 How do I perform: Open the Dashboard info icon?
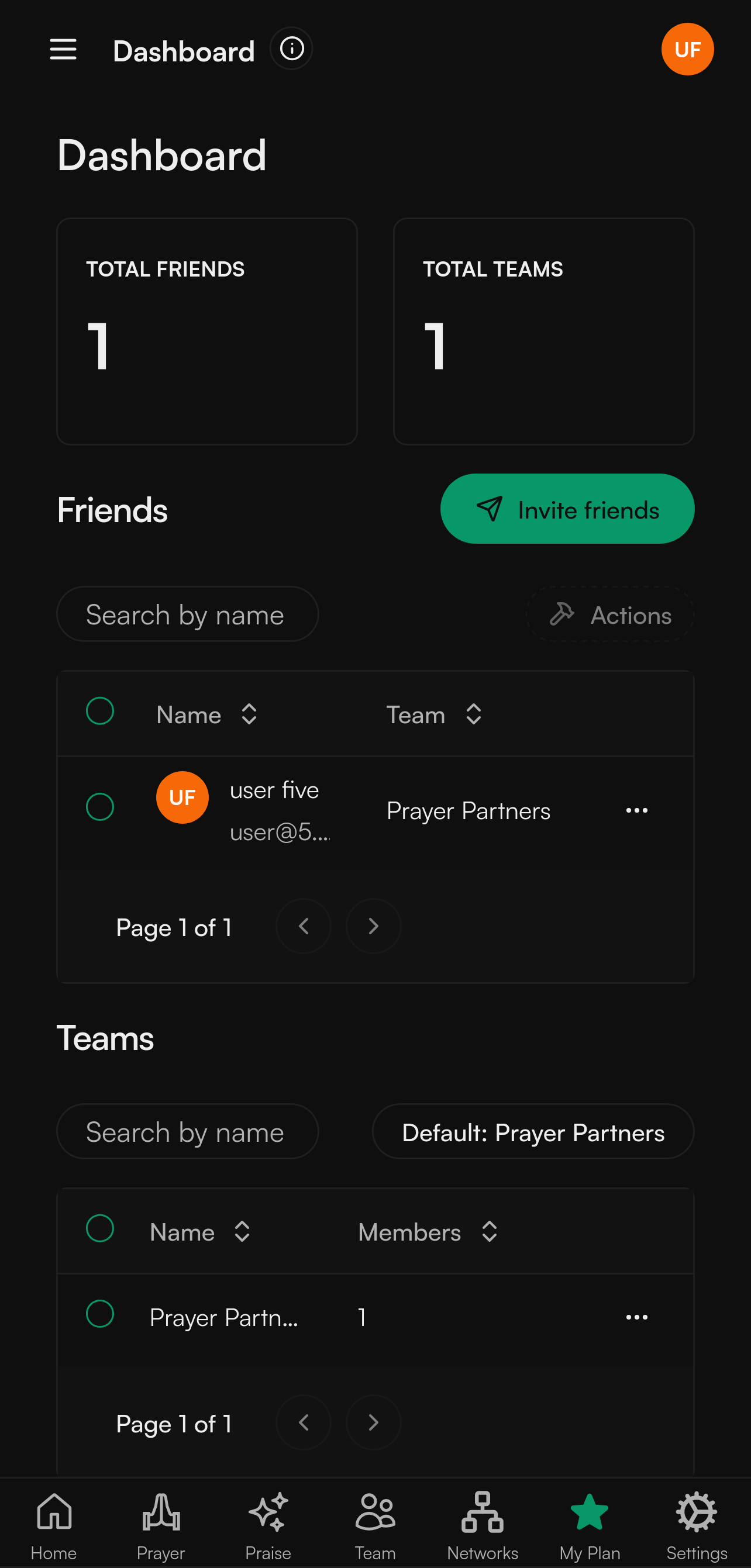click(x=291, y=49)
